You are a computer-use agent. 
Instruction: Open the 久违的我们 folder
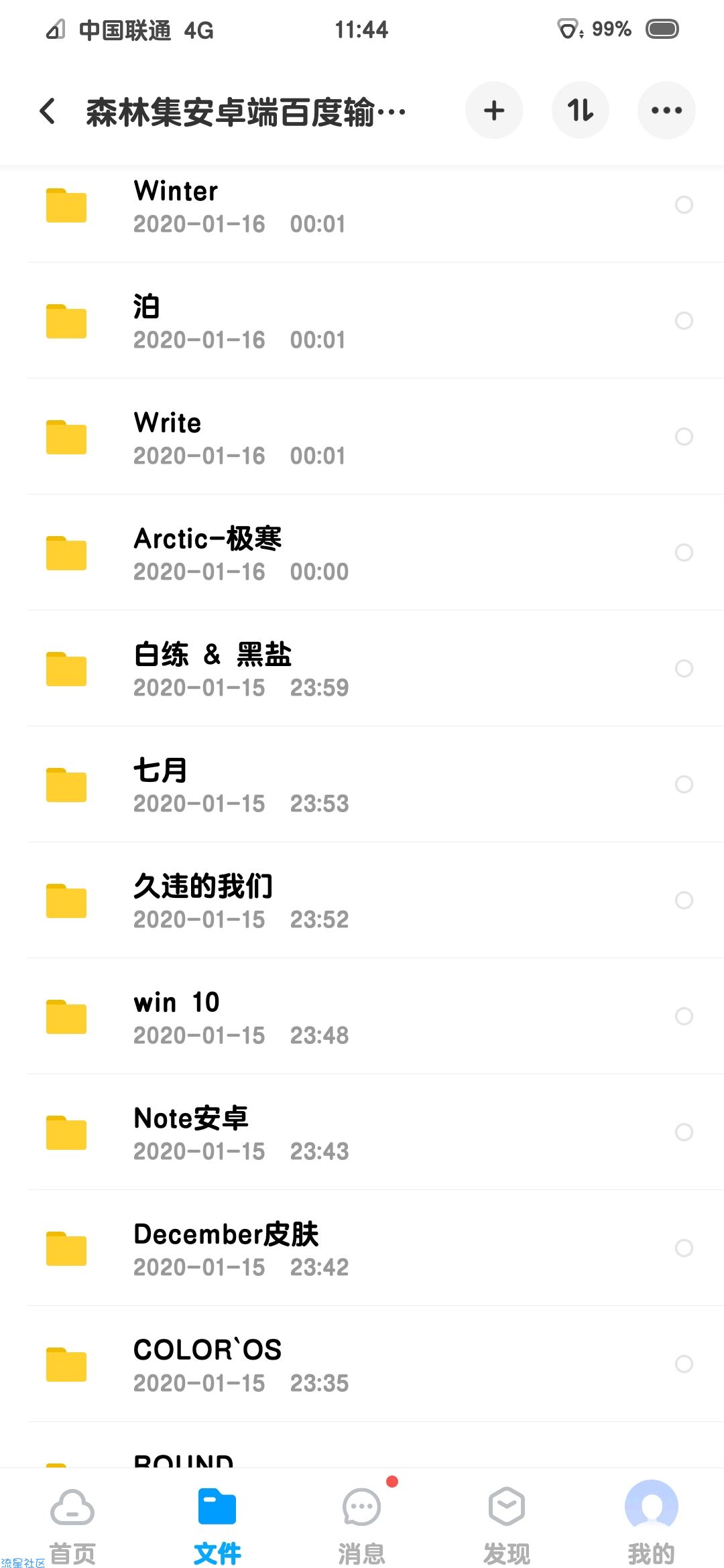tap(362, 901)
